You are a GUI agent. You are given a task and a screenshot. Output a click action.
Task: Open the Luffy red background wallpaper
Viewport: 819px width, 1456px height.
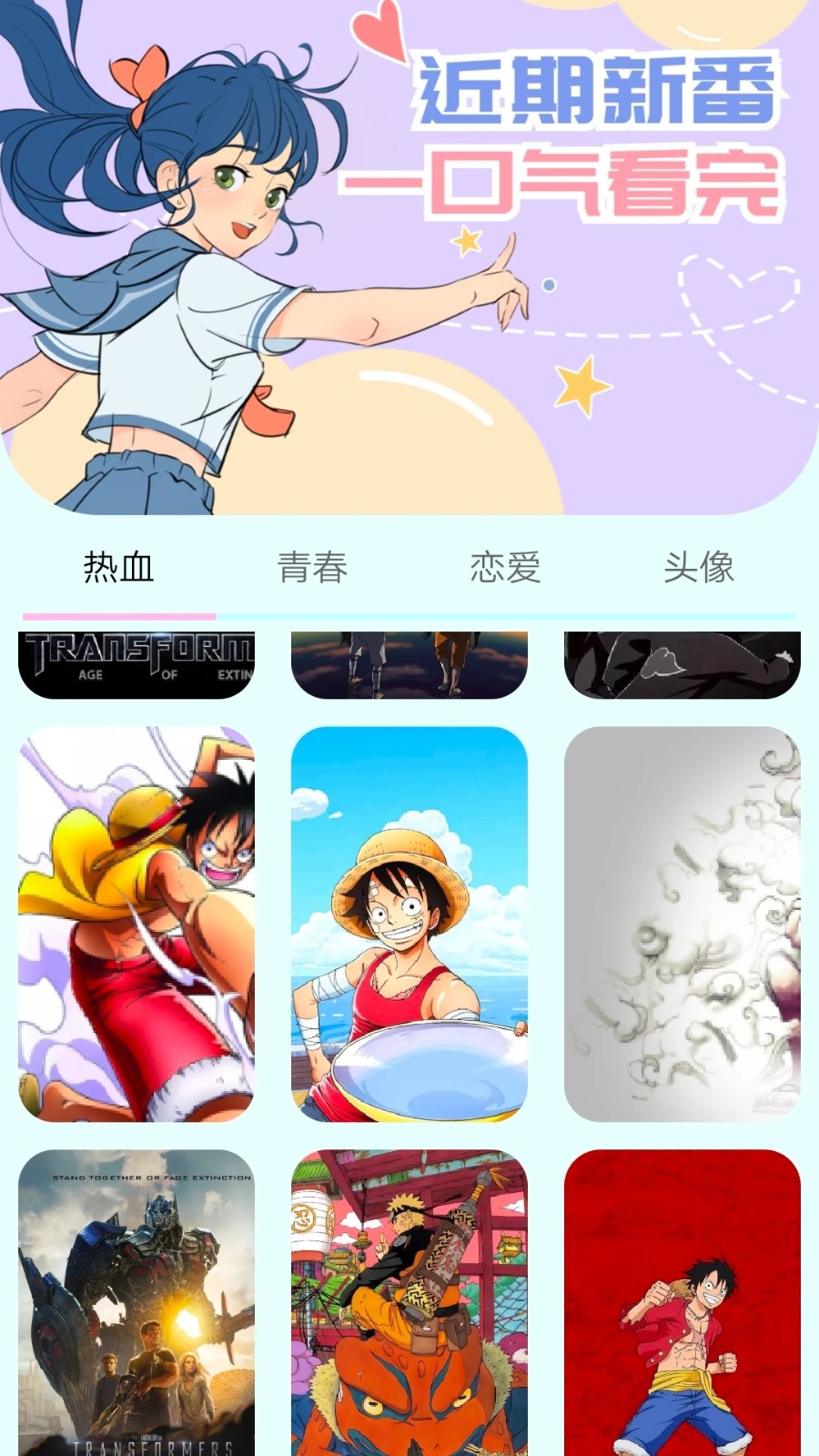click(x=681, y=1301)
